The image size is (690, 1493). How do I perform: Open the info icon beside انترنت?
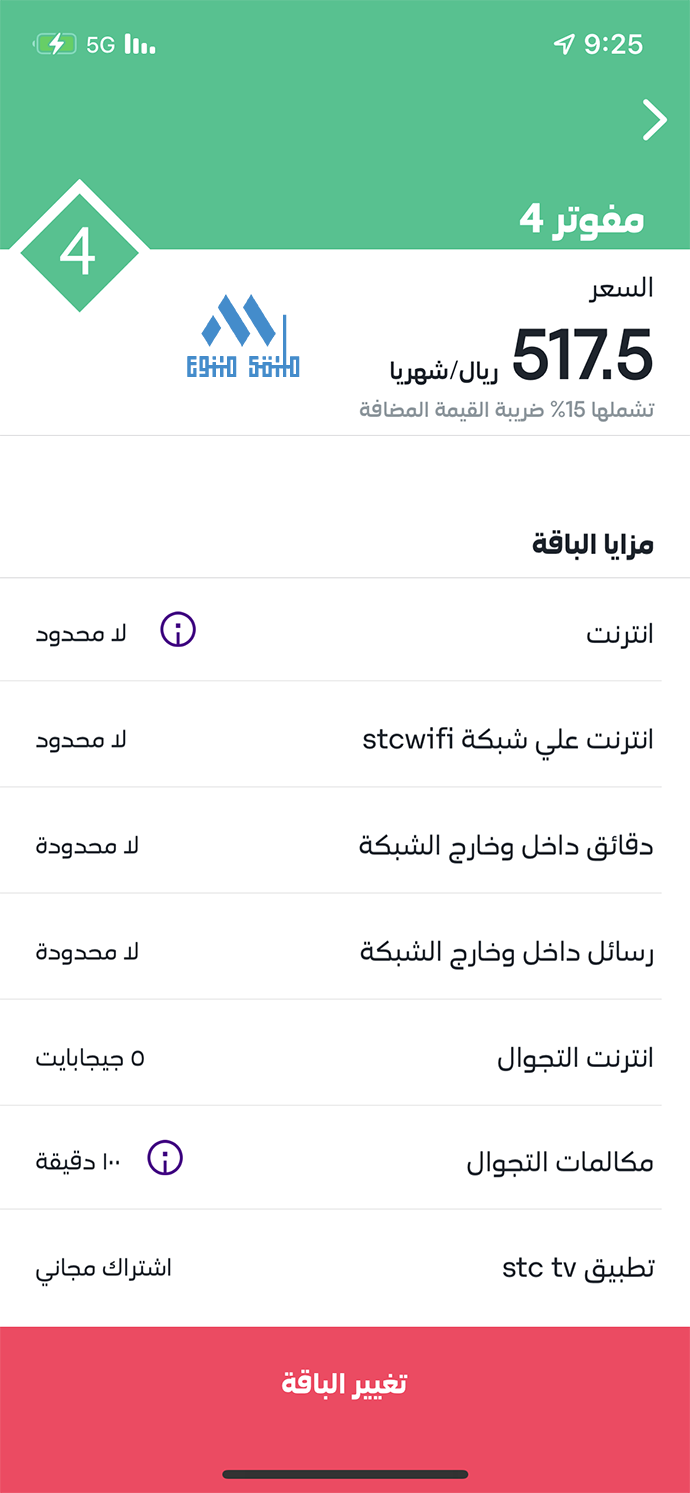pyautogui.click(x=179, y=631)
